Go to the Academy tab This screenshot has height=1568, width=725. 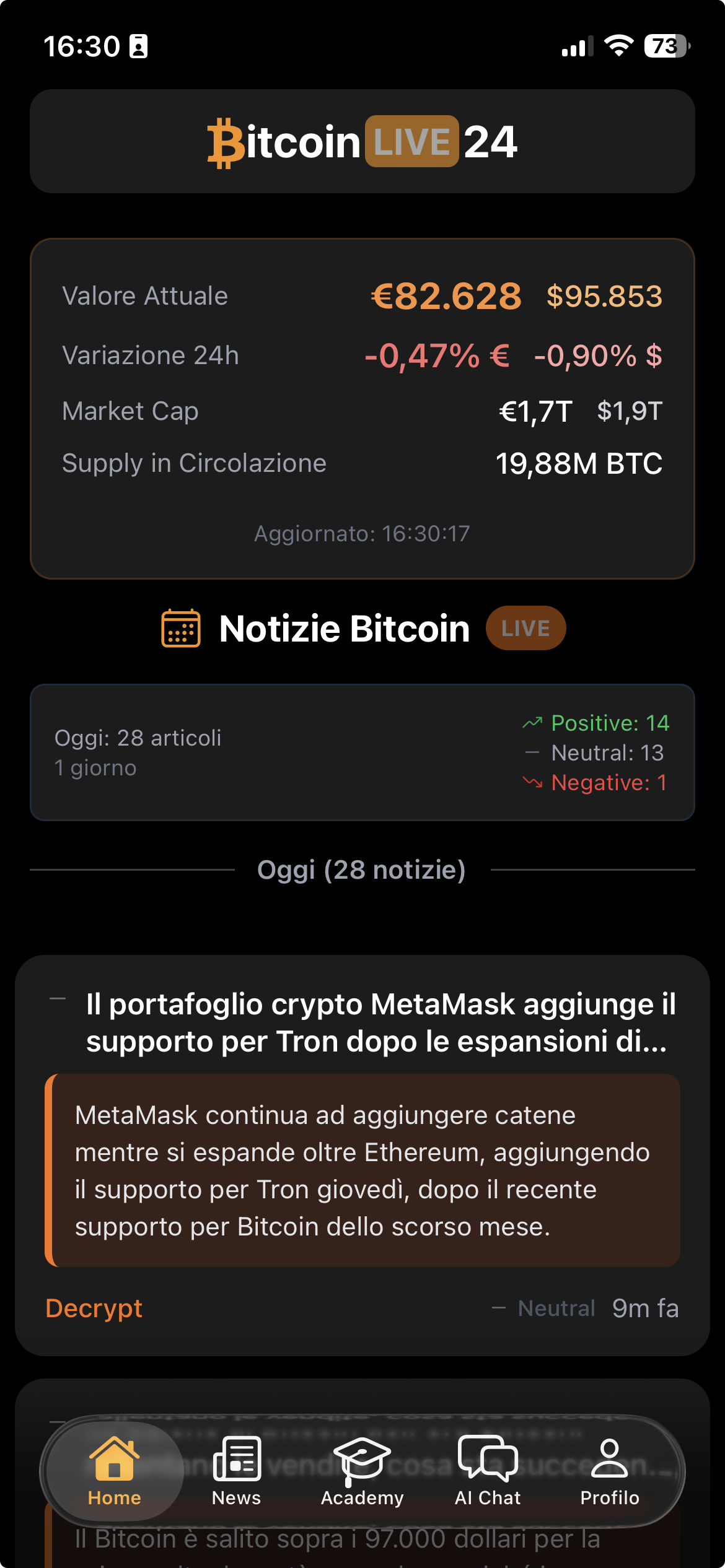pos(362,1471)
